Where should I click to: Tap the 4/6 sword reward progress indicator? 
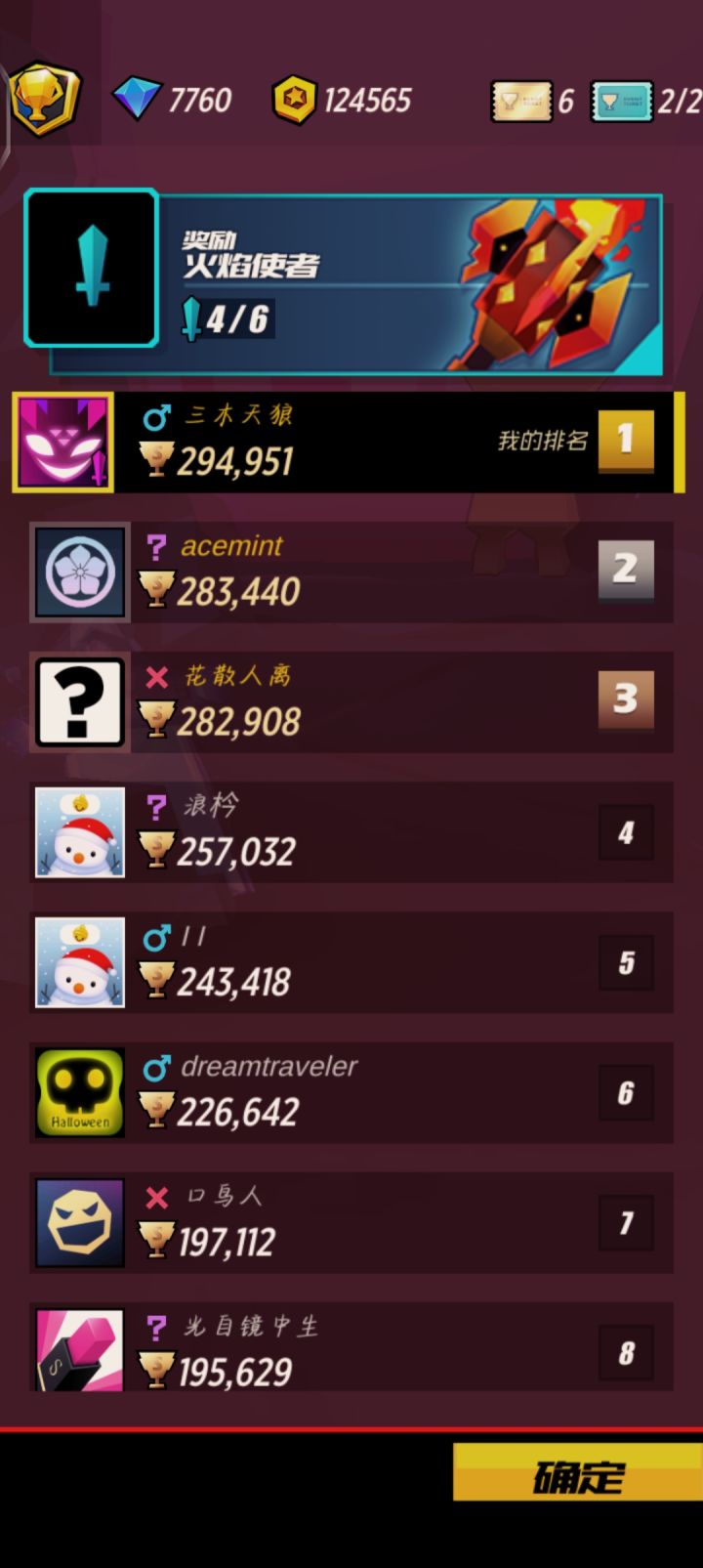tap(227, 319)
